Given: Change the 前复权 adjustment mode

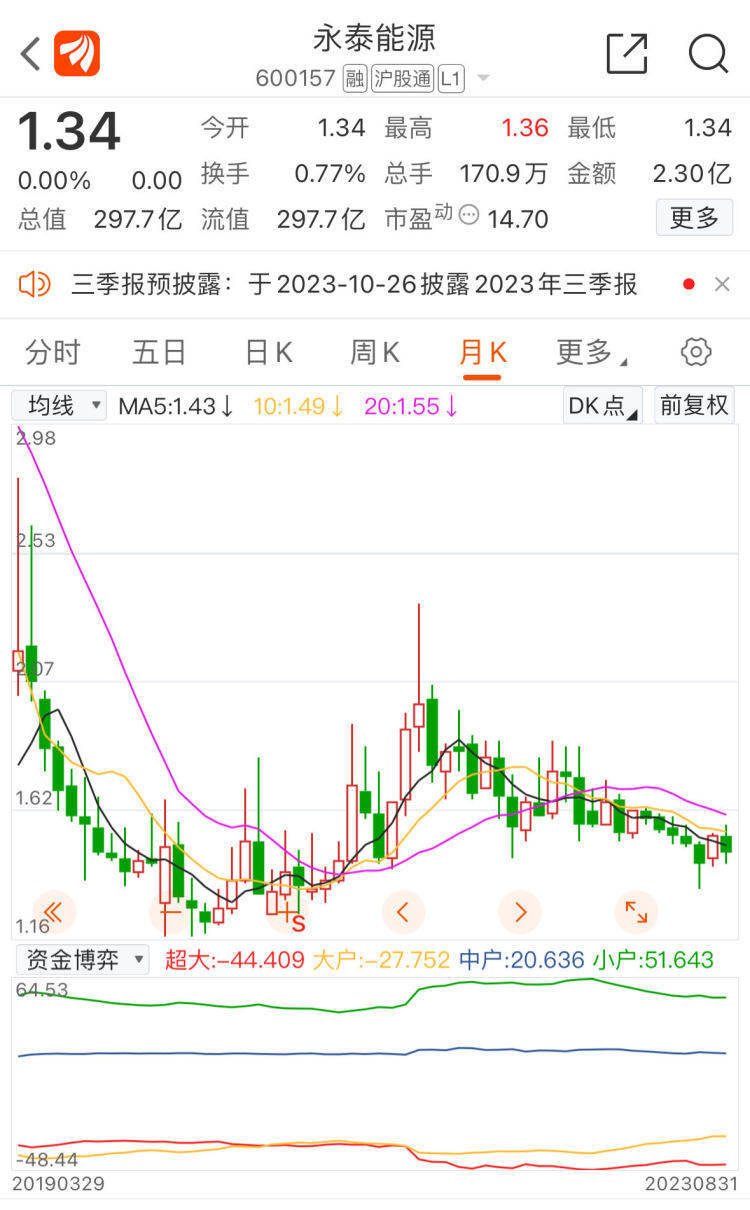Looking at the screenshot, I should (x=694, y=405).
